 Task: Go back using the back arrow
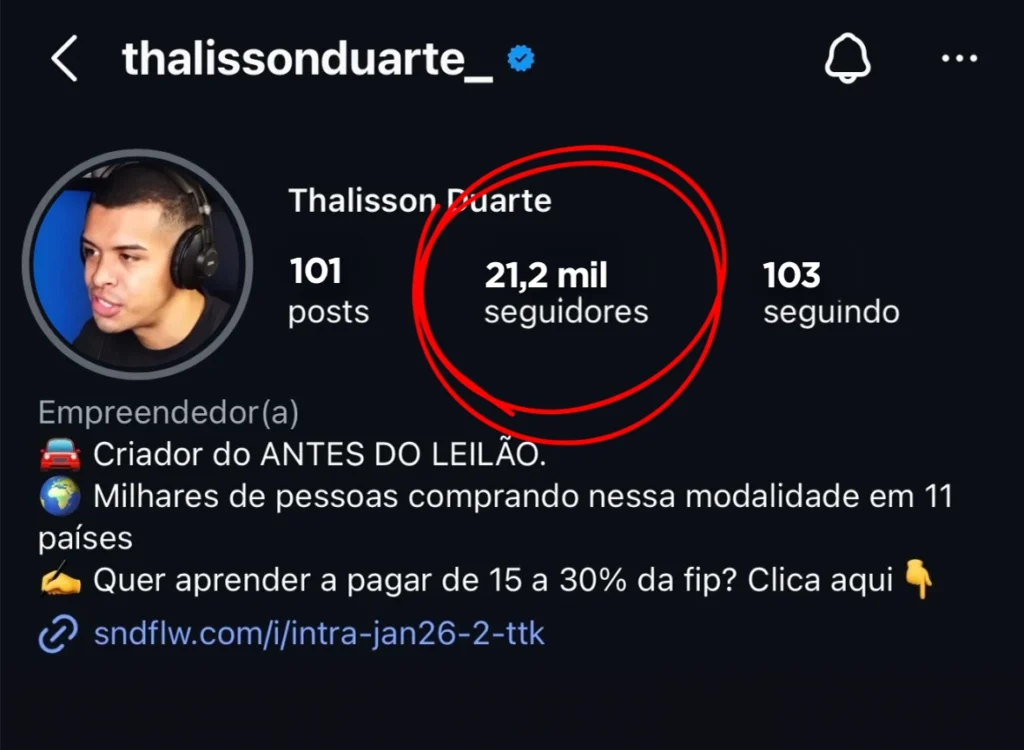[x=64, y=60]
